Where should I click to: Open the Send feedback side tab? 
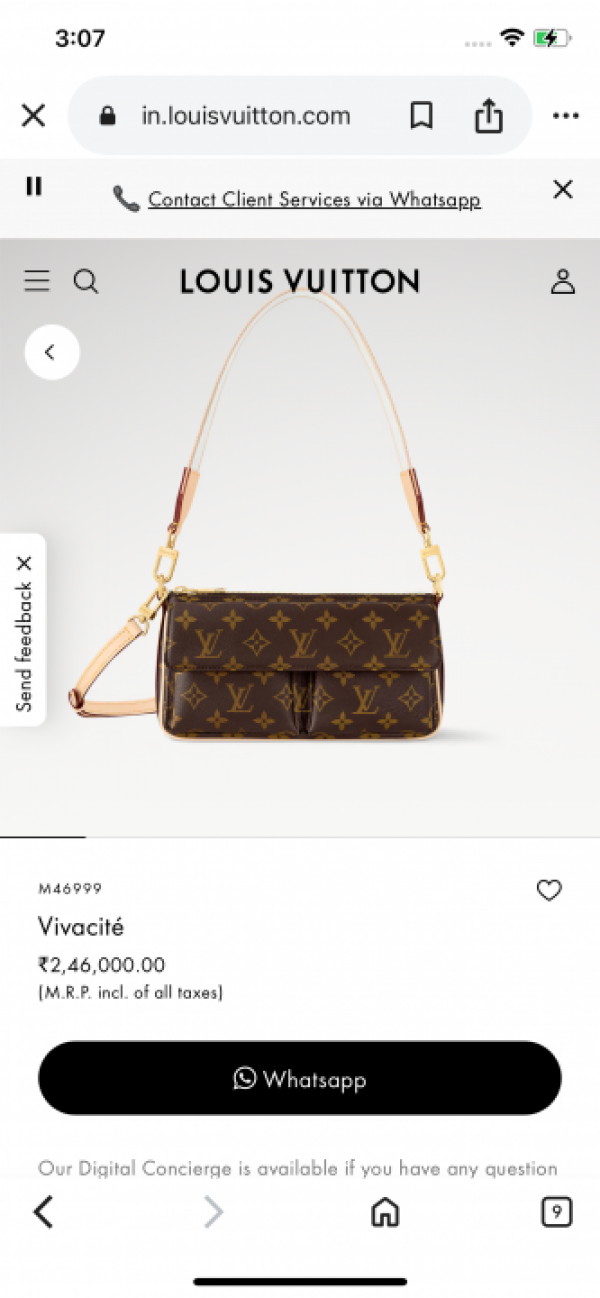[x=24, y=630]
